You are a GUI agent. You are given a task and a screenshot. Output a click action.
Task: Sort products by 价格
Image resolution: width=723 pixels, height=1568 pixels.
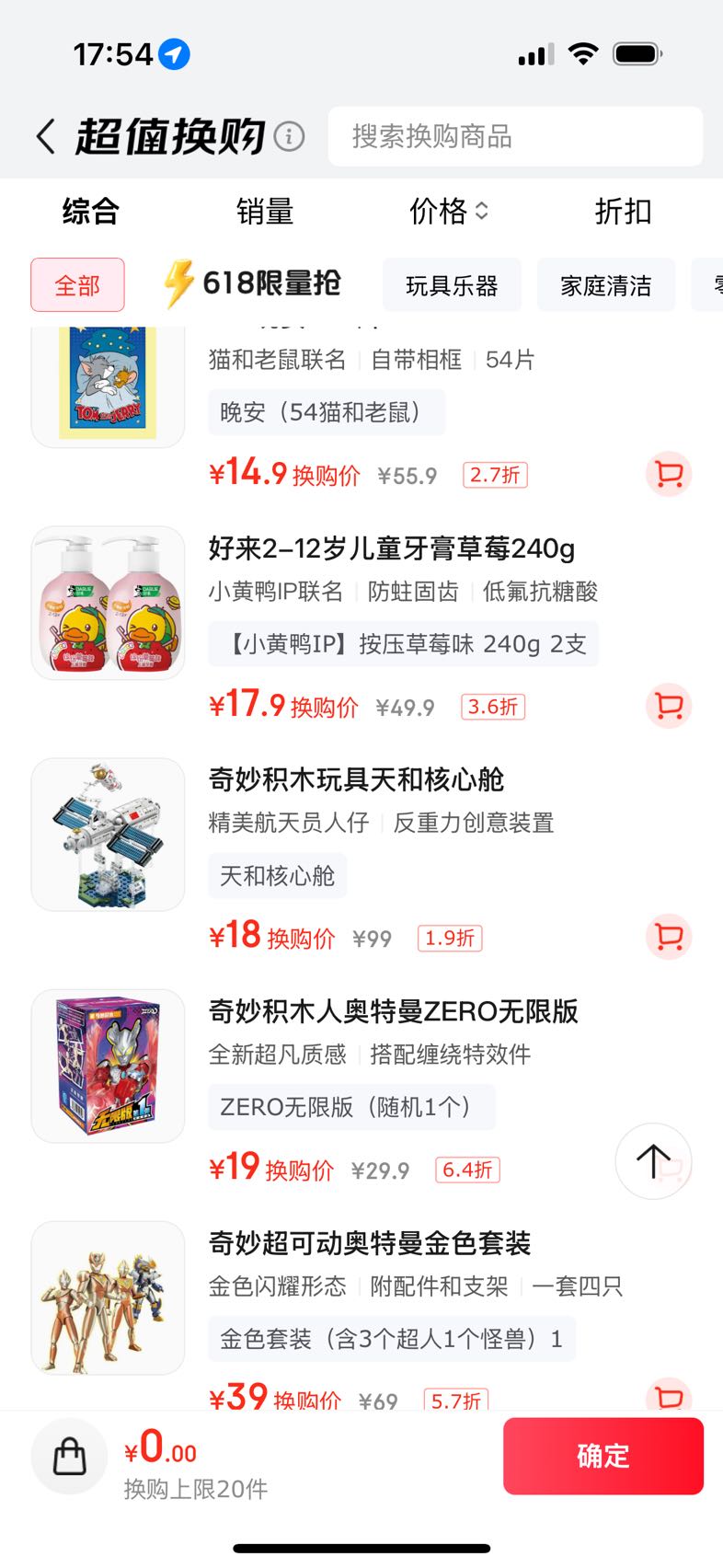pyautogui.click(x=449, y=212)
